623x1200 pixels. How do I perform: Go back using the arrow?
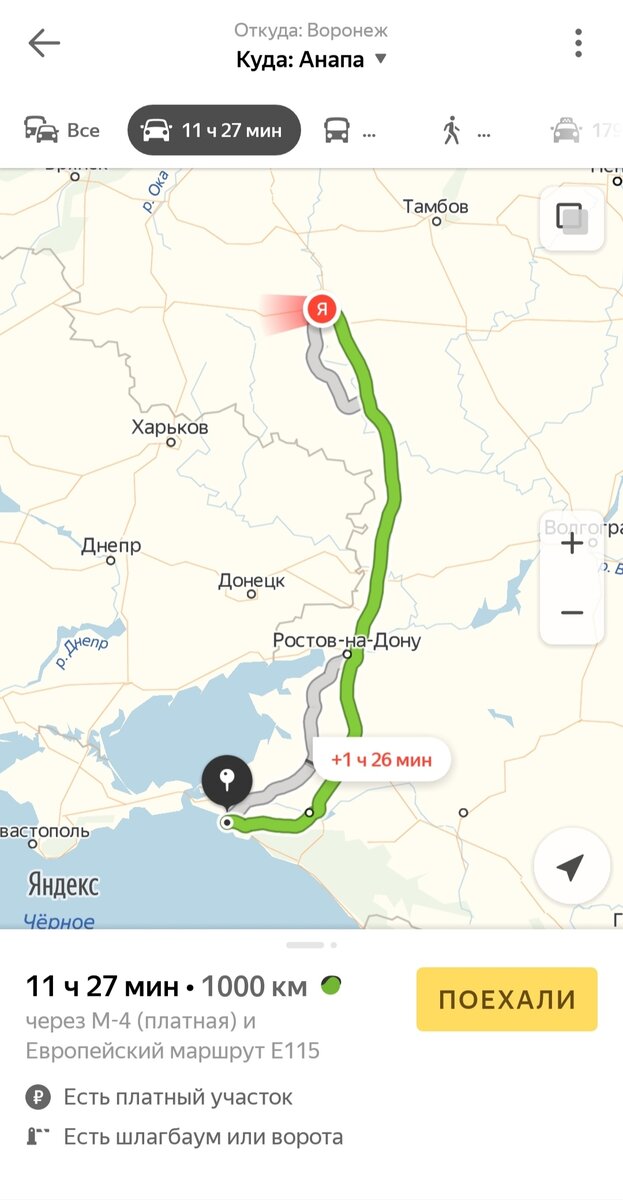pos(44,43)
